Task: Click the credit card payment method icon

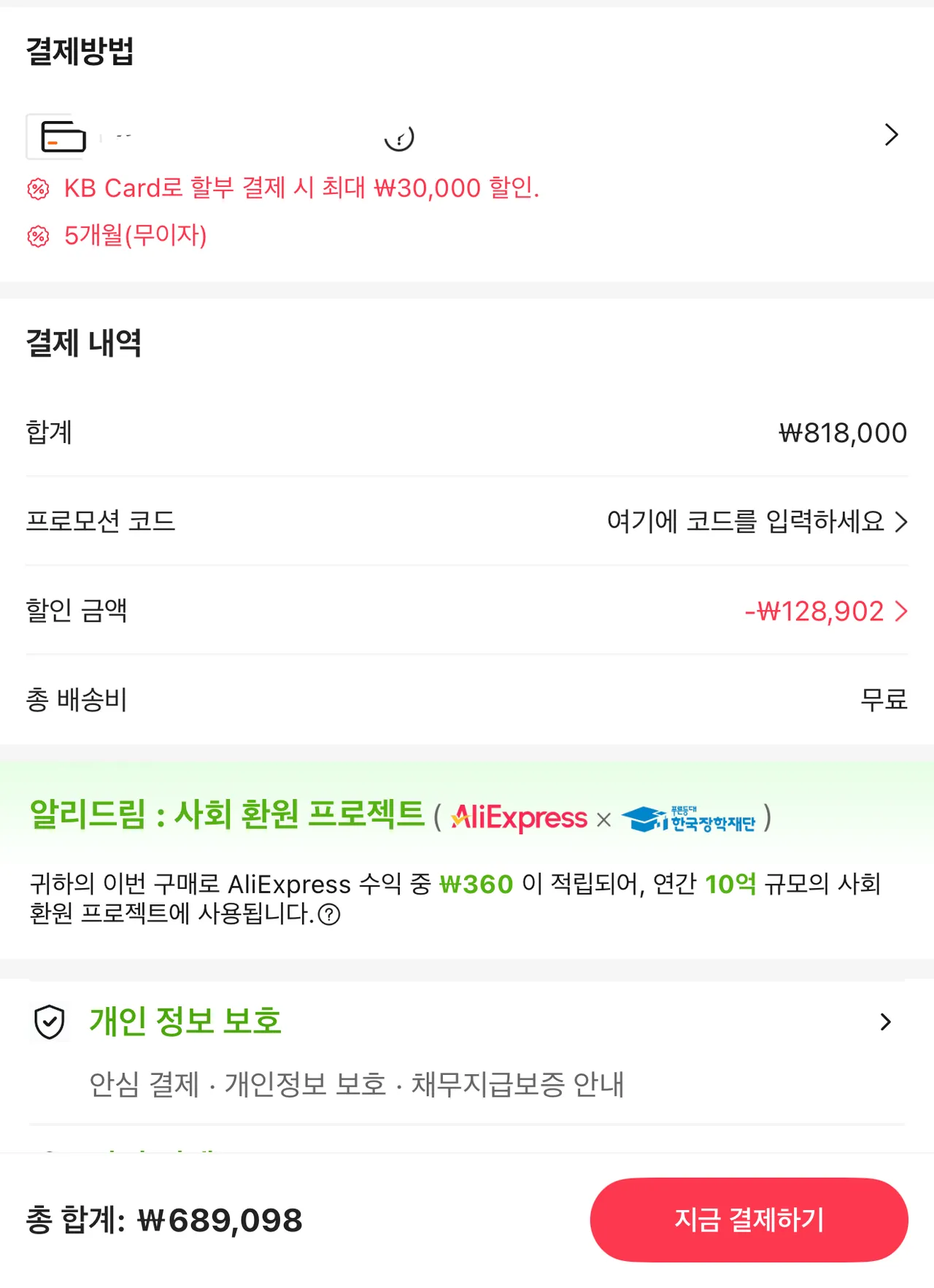Action: pyautogui.click(x=57, y=136)
